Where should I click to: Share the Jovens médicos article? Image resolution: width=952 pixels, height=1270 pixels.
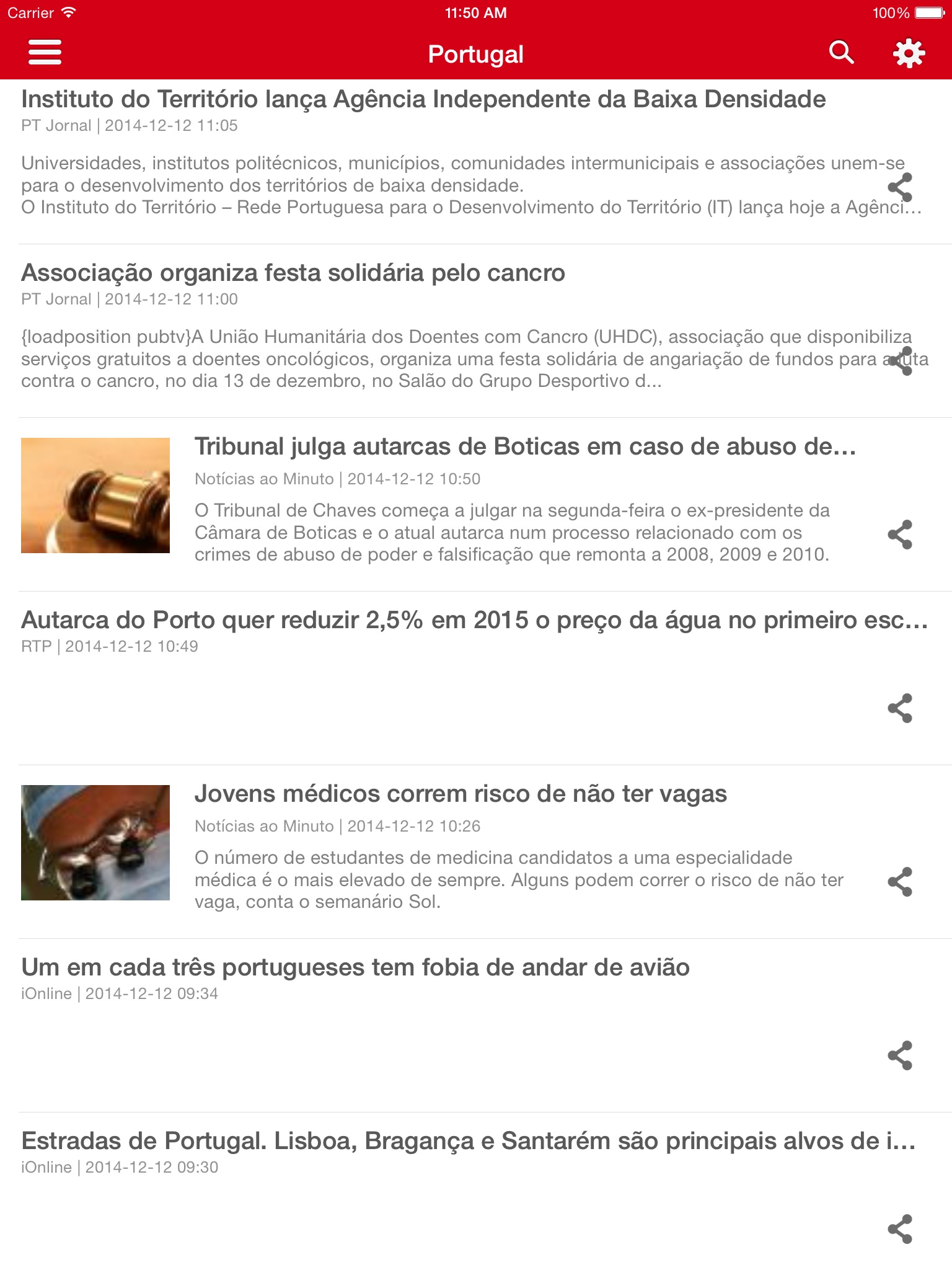coord(900,882)
